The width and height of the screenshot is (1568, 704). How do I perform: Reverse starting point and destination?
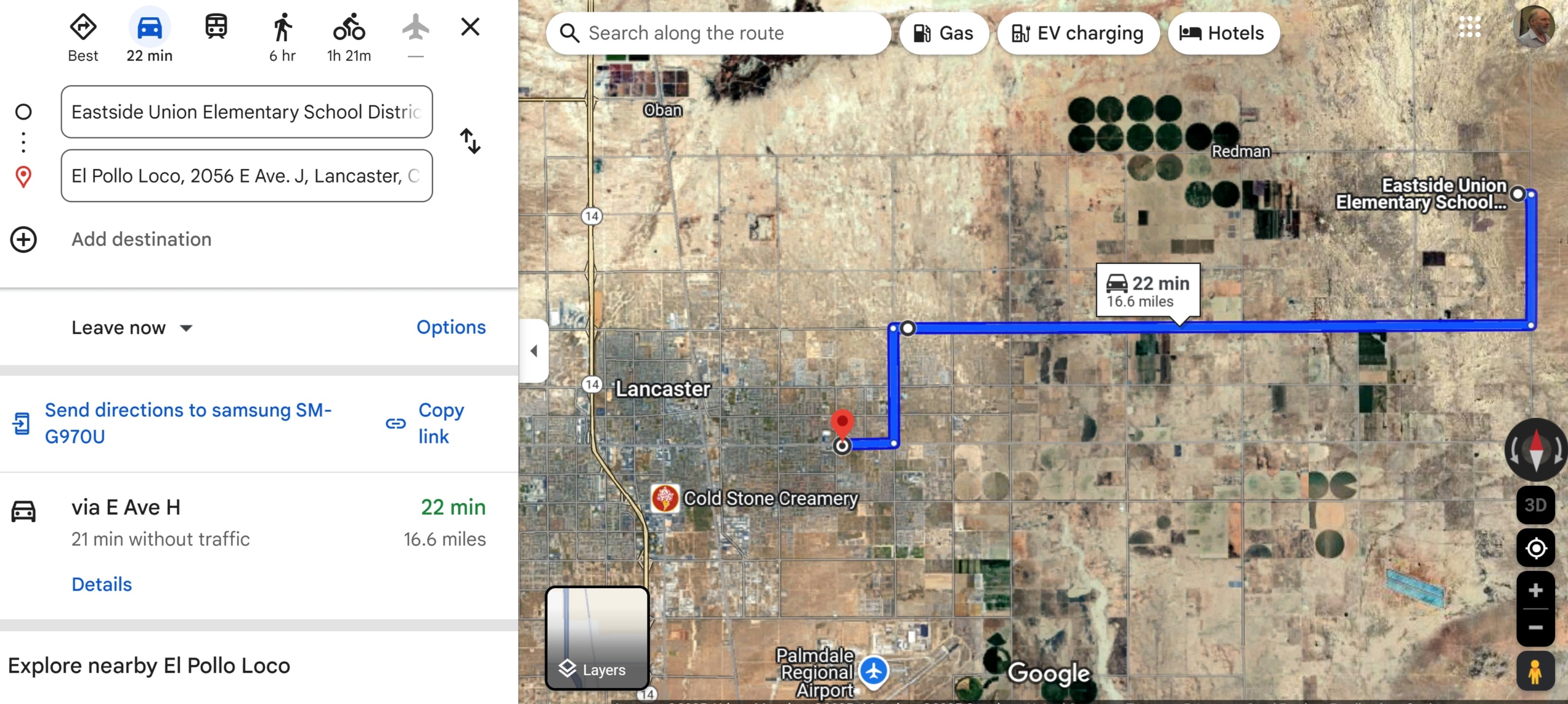pos(470,142)
